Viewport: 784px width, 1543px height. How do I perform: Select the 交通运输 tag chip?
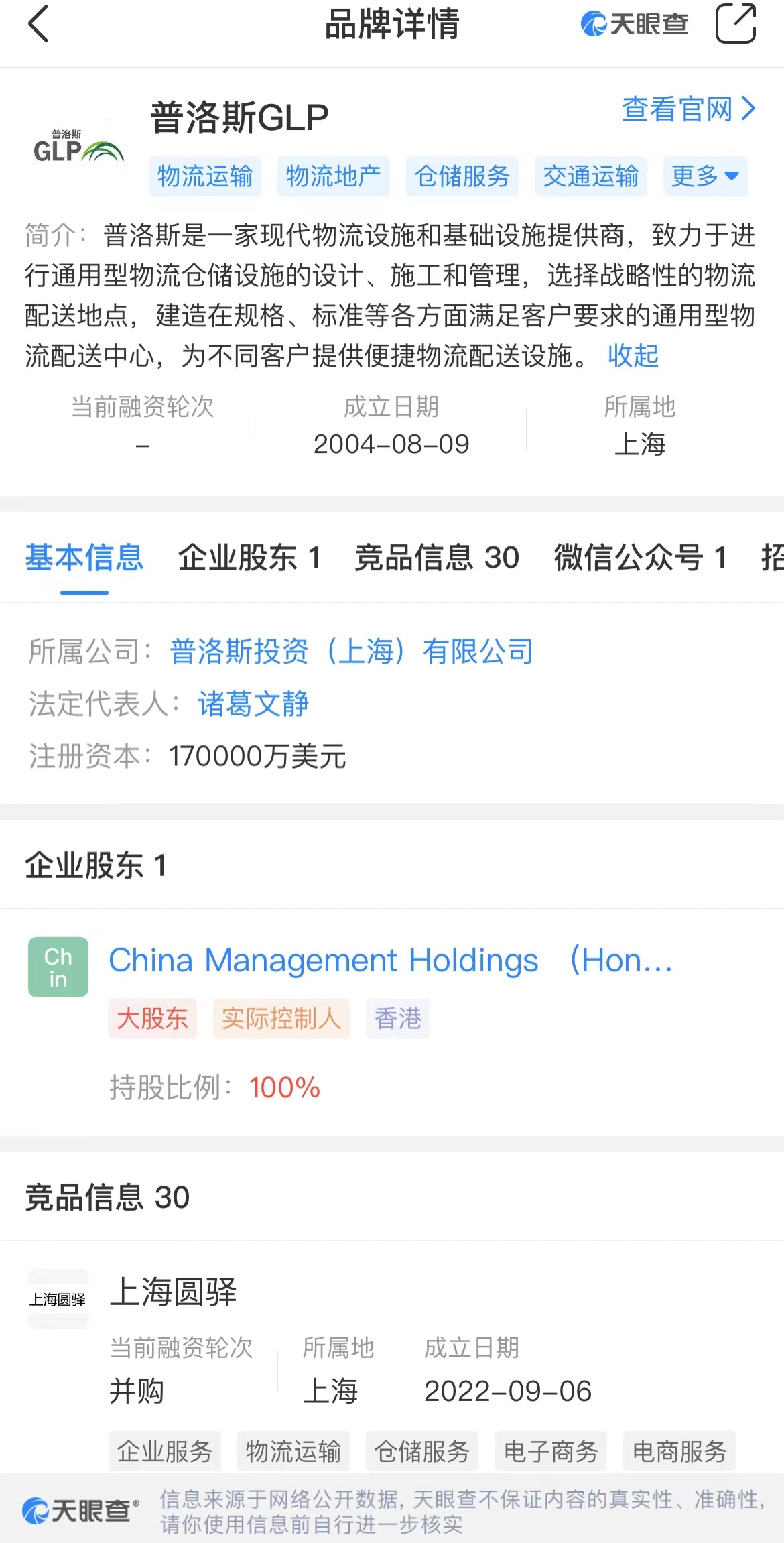coord(591,176)
